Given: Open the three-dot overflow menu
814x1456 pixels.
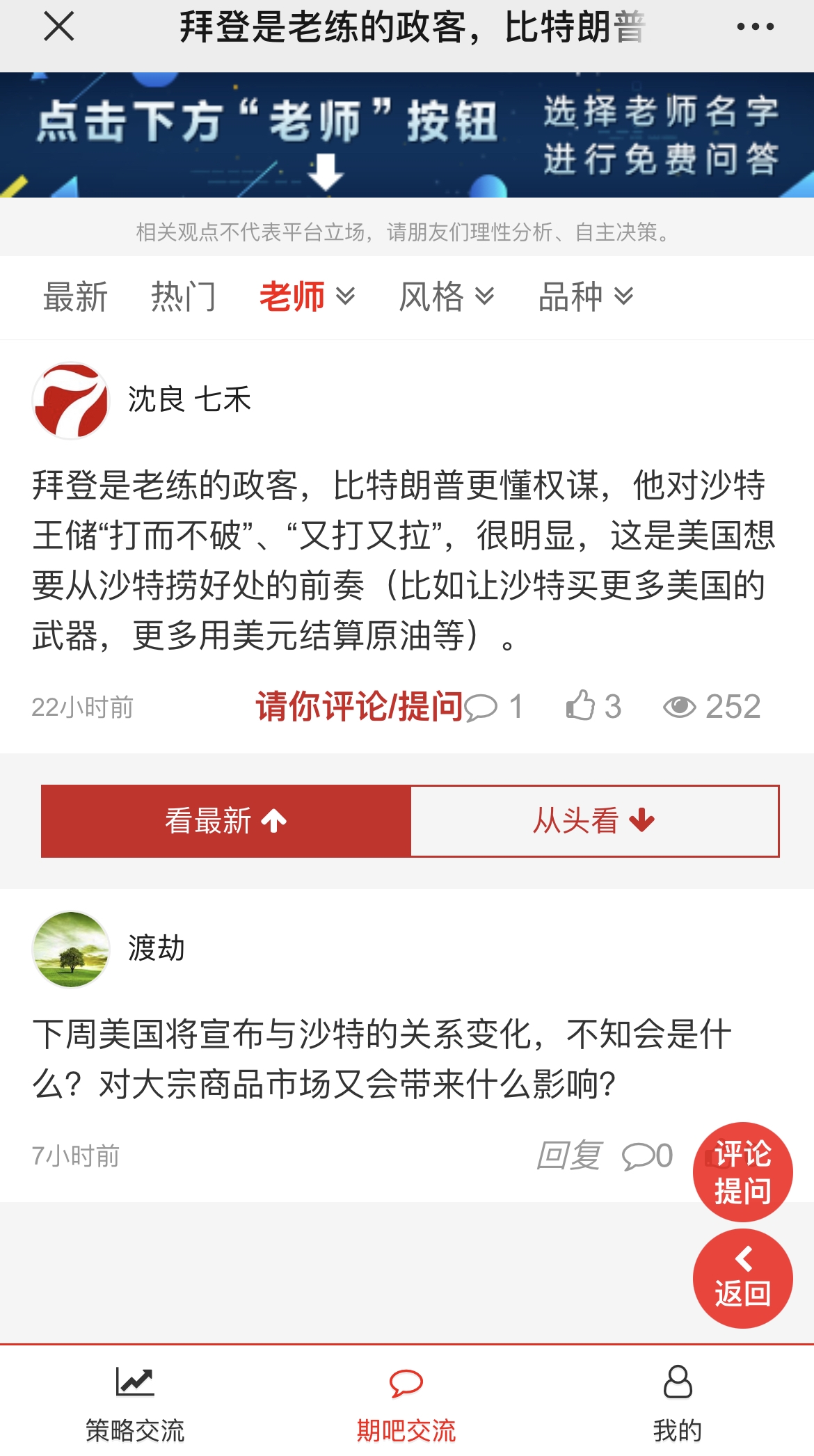Looking at the screenshot, I should pos(755,28).
